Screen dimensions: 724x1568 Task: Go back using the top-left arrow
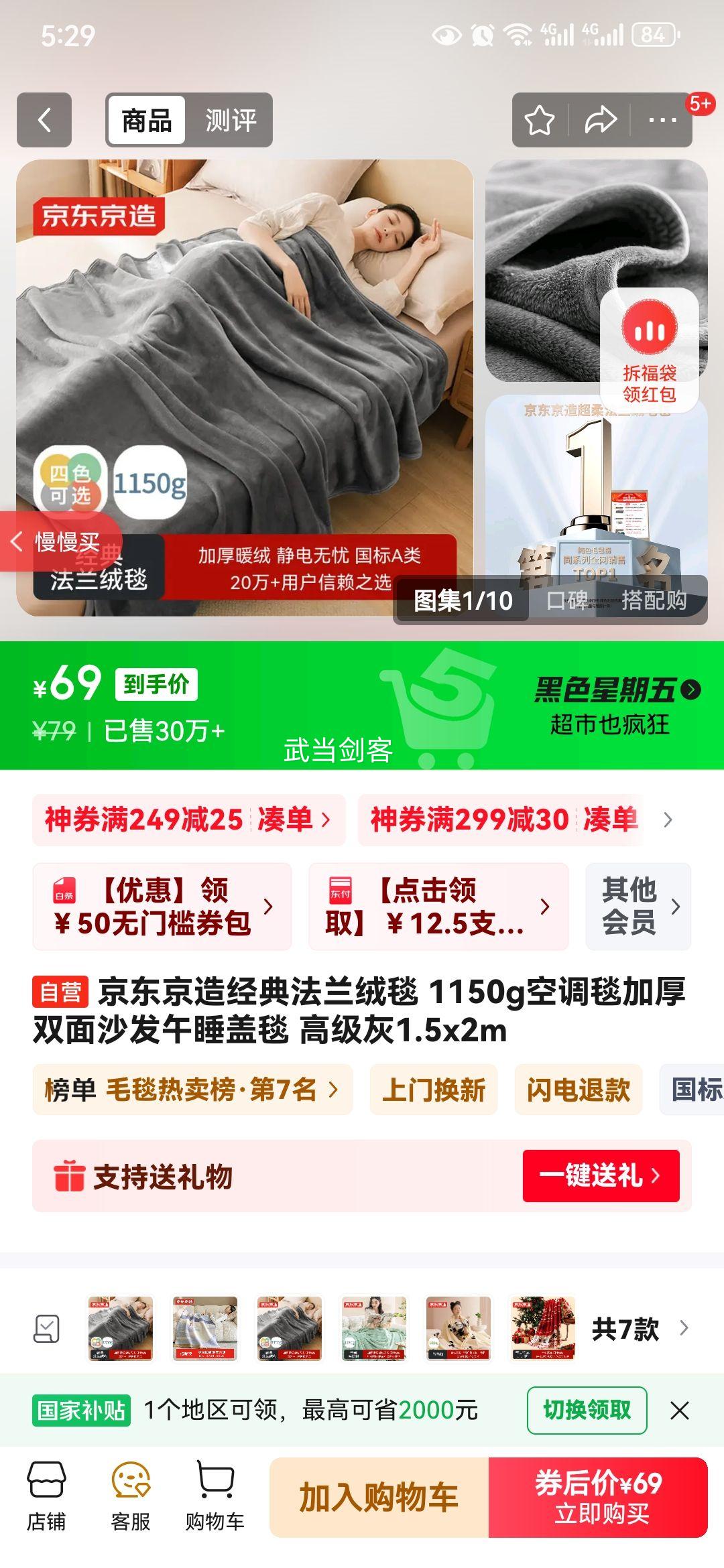[44, 120]
